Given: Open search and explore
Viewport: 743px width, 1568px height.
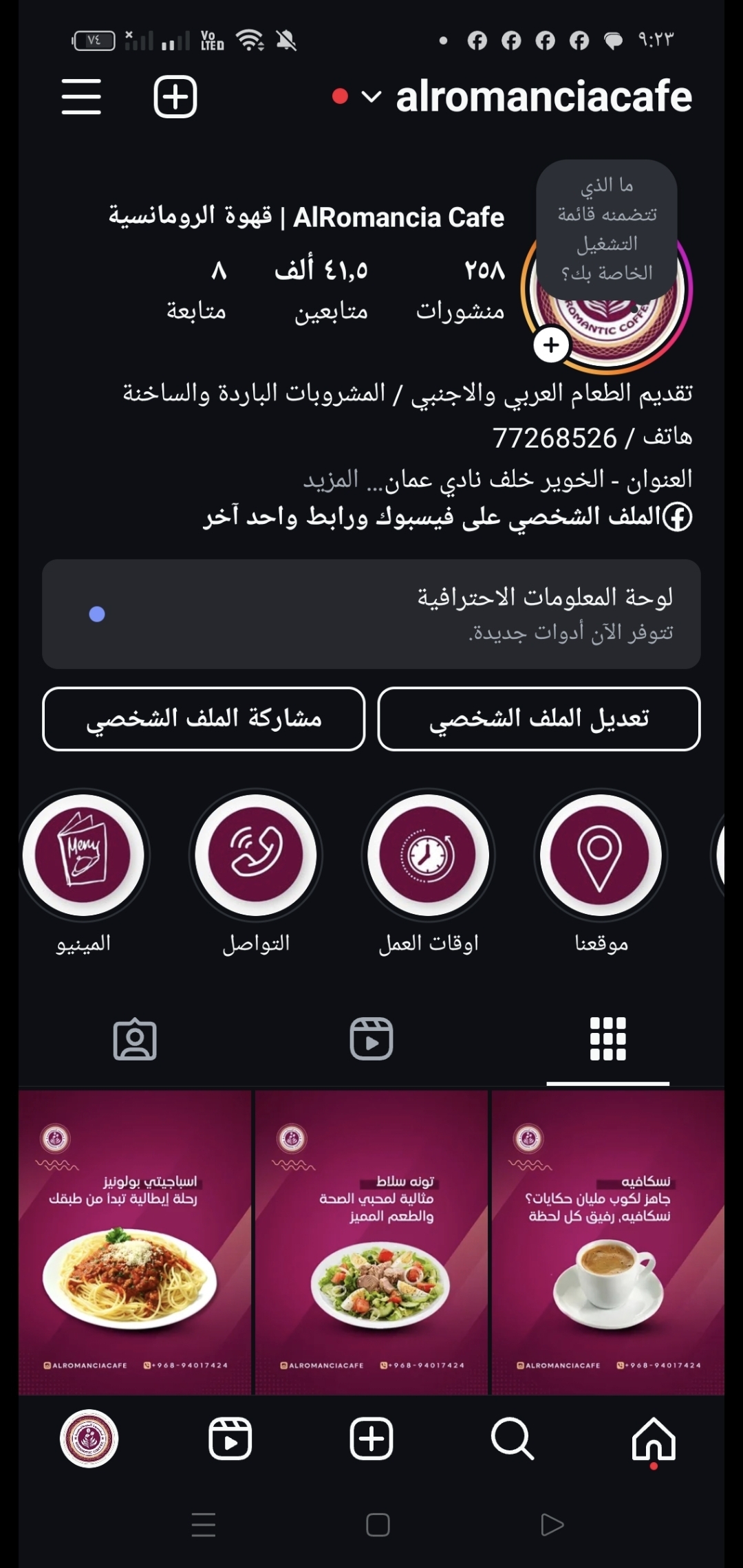Looking at the screenshot, I should (x=512, y=1439).
